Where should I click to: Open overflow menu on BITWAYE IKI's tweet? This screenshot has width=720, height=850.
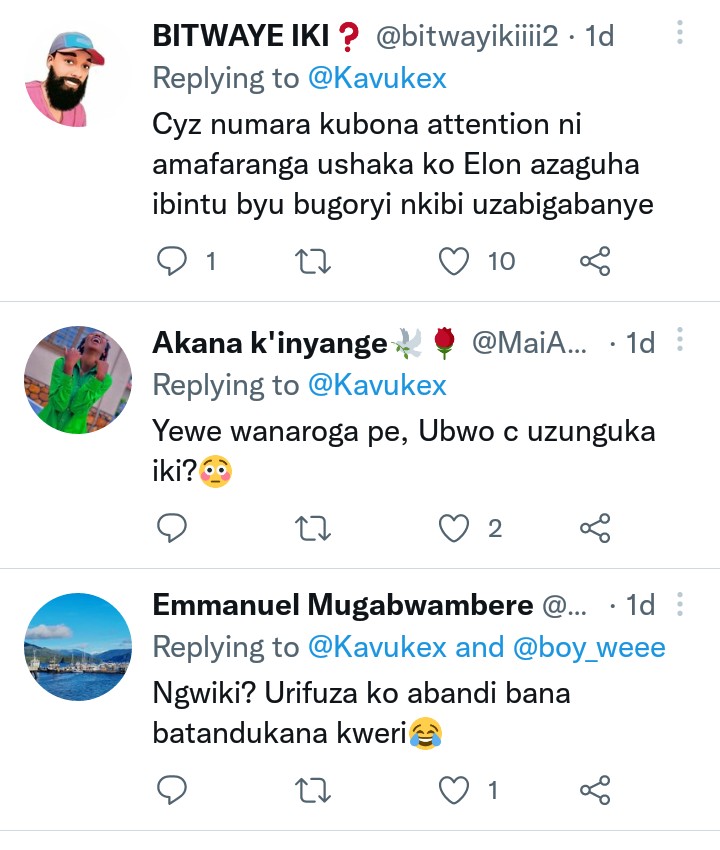[680, 35]
